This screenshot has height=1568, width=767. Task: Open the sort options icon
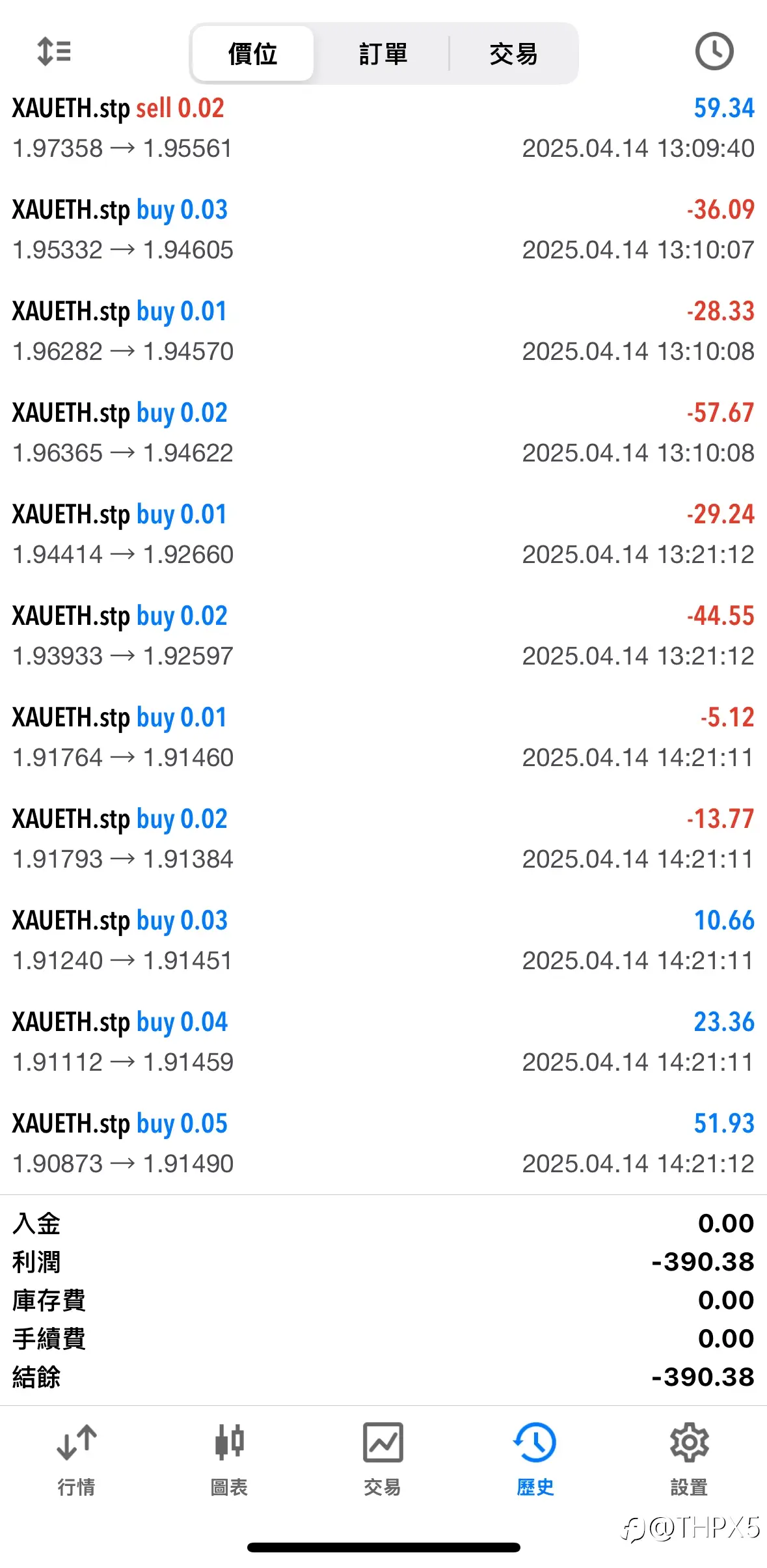[54, 52]
